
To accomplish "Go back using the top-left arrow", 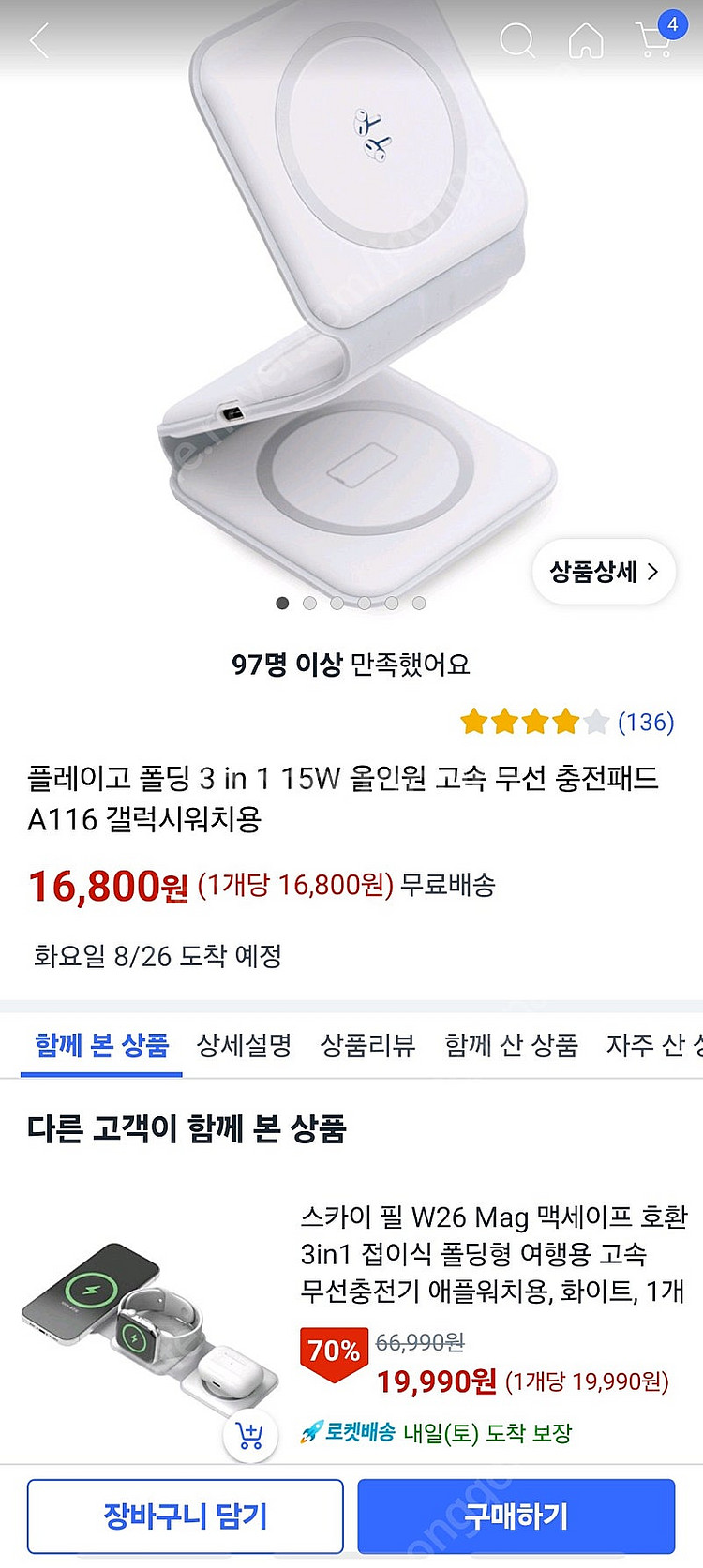I will click(x=39, y=41).
